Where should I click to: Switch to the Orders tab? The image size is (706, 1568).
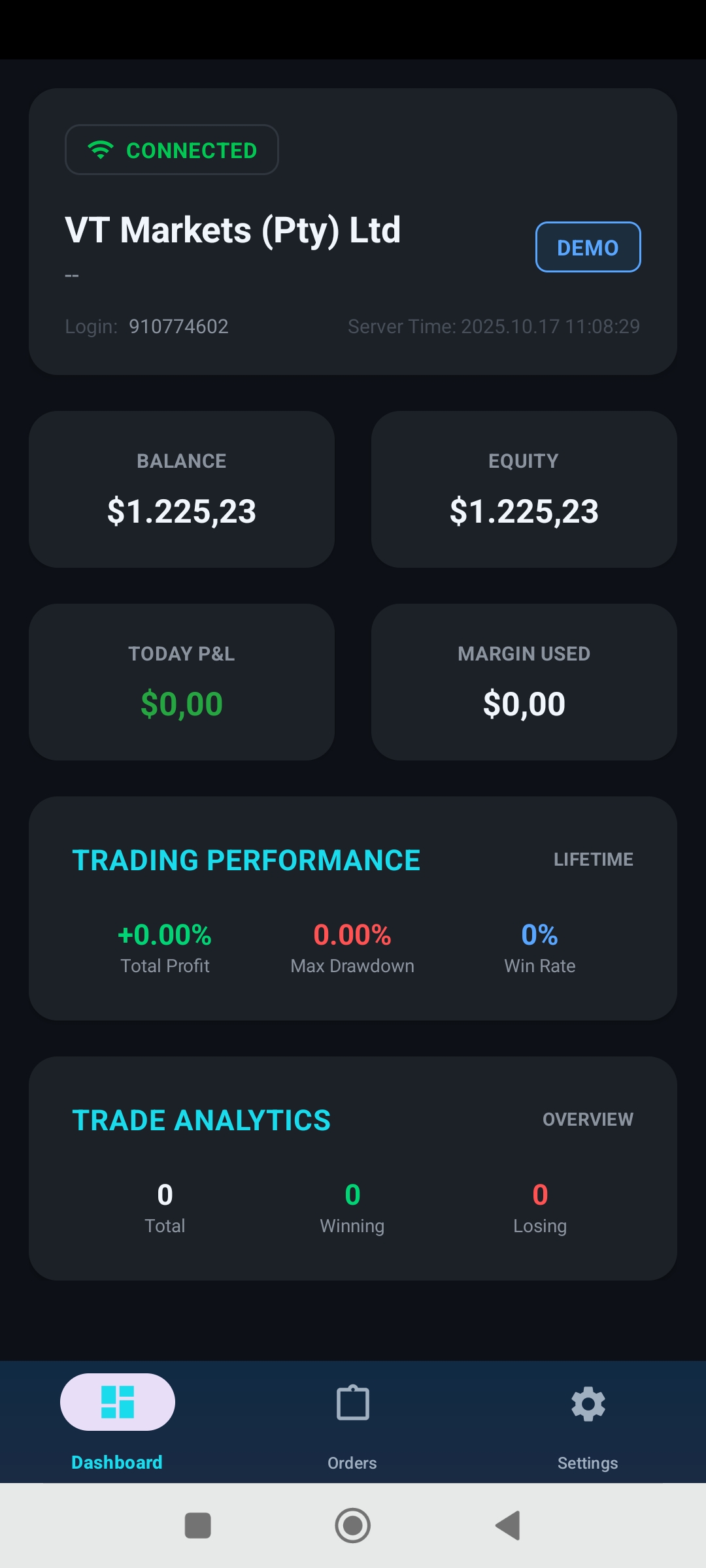[352, 1421]
